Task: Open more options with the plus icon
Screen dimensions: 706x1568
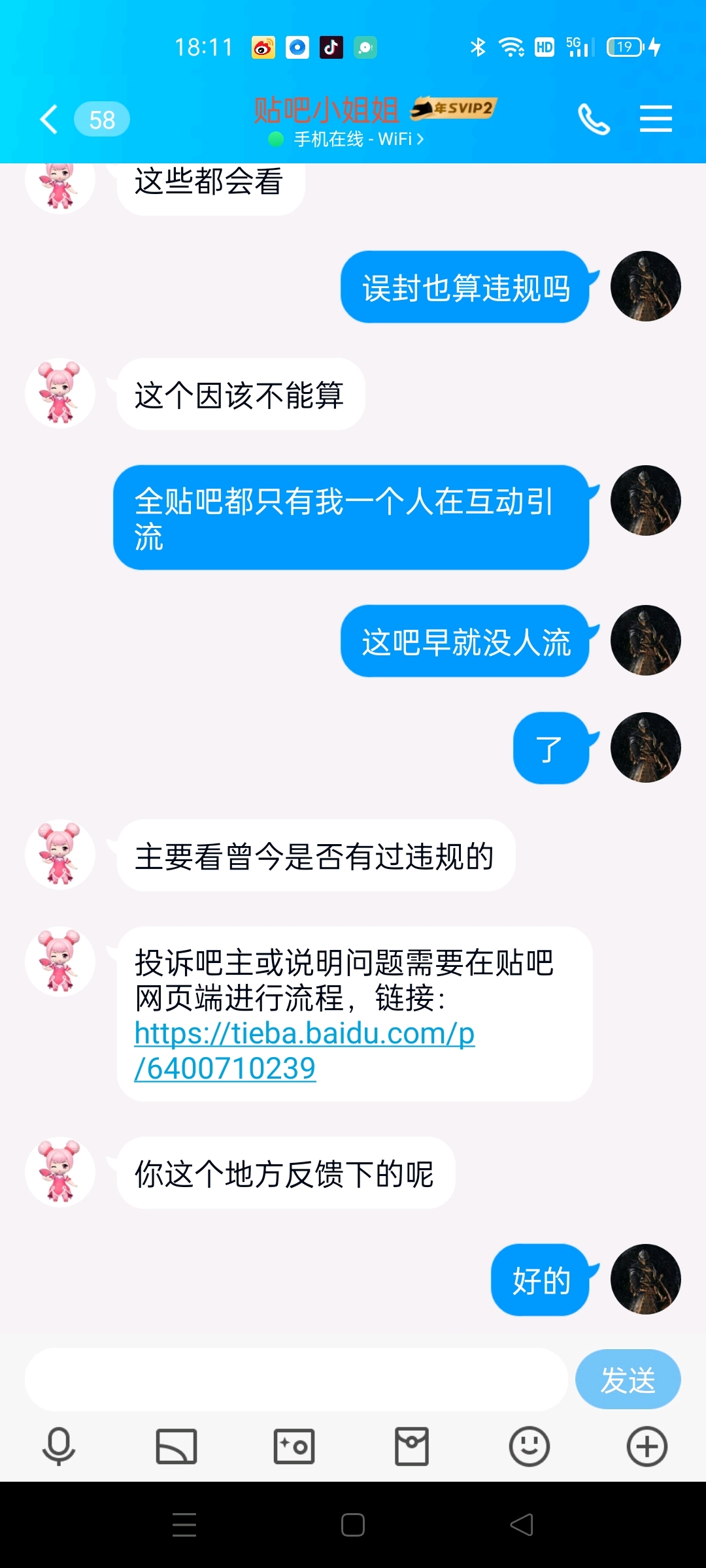Action: coord(647,1446)
